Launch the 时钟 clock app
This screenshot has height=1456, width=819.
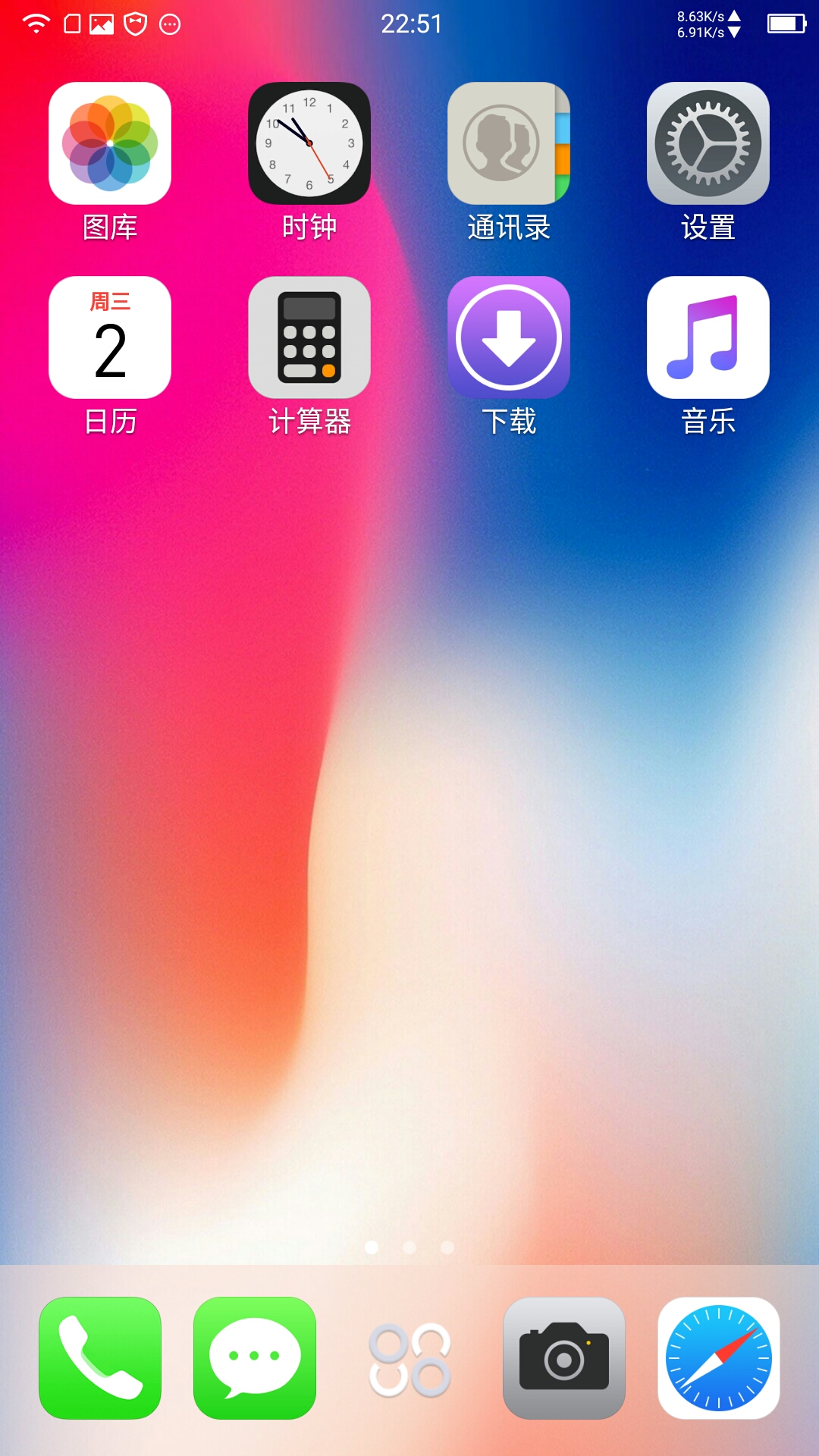pos(309,143)
